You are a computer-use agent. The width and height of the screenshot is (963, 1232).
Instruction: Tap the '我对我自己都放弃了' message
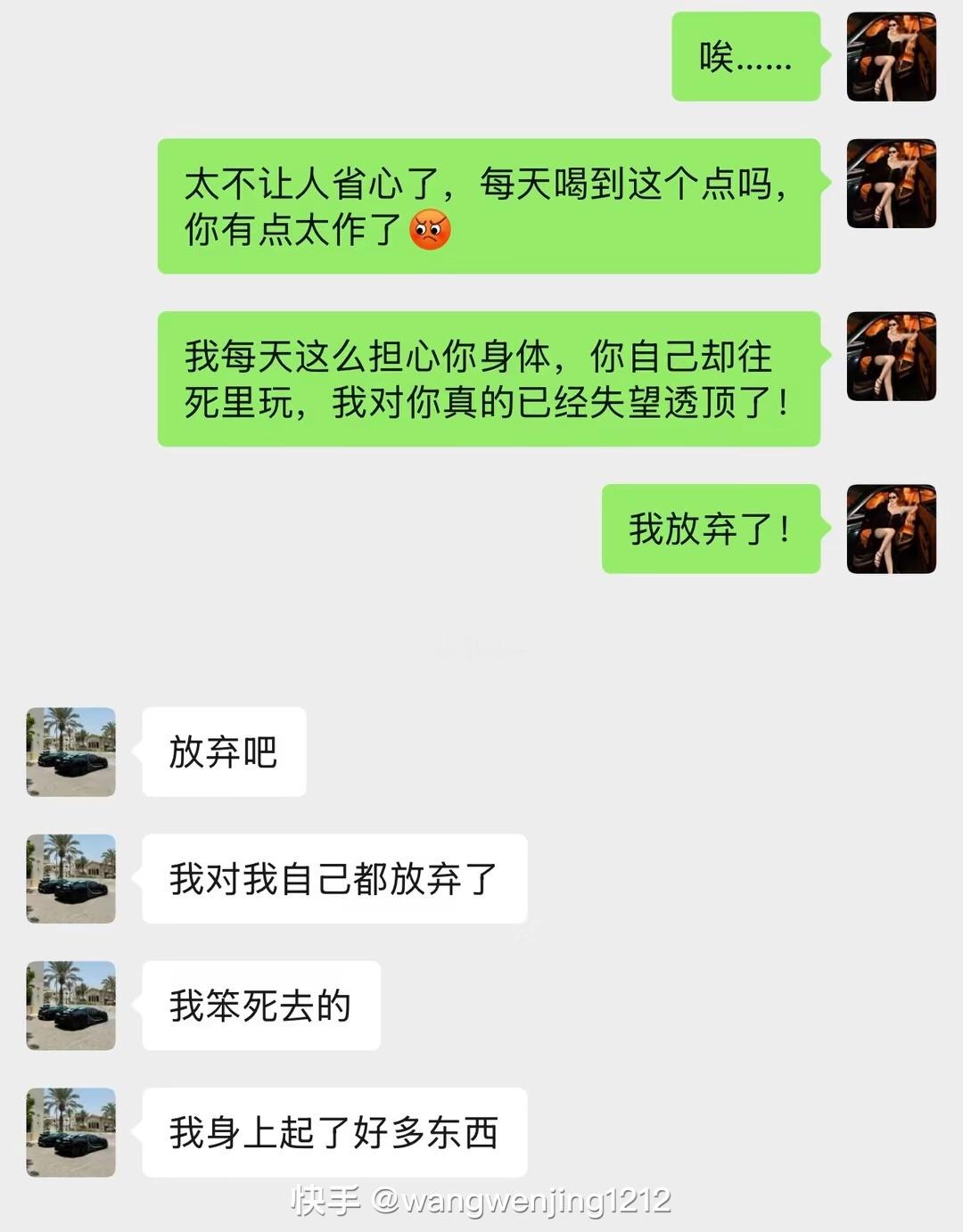pos(334,879)
